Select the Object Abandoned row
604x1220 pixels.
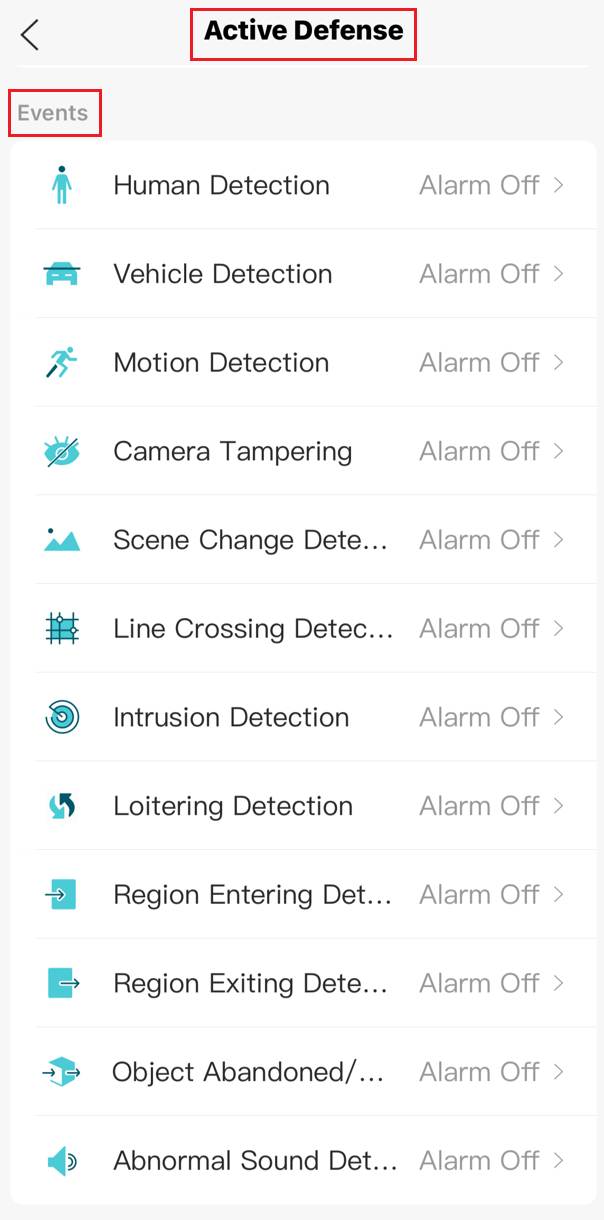pyautogui.click(x=302, y=1072)
